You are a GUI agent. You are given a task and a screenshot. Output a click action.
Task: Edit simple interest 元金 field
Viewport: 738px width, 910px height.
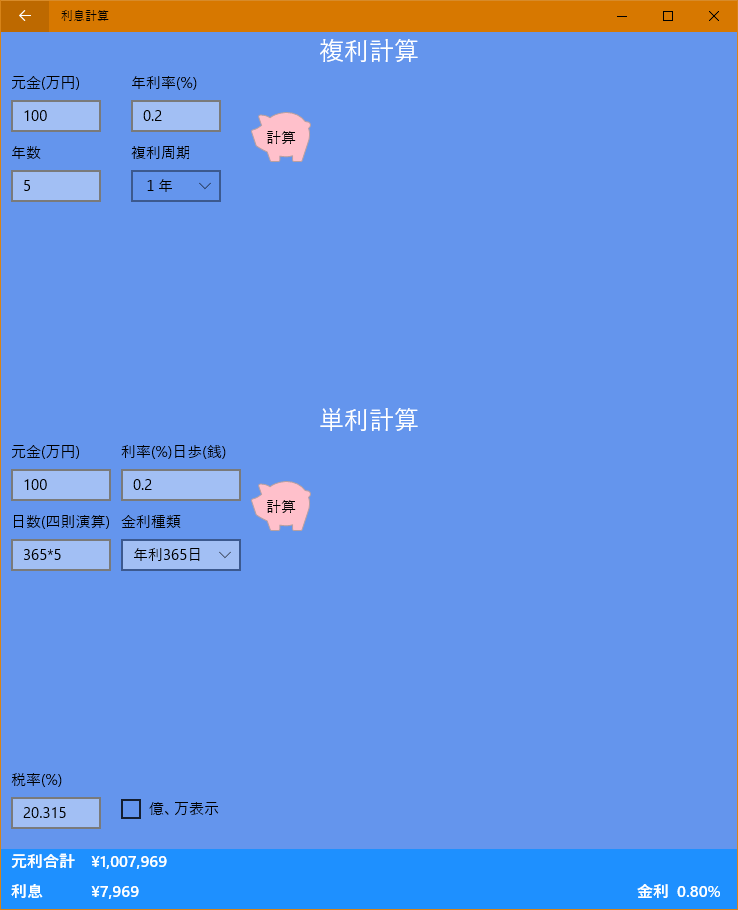click(x=61, y=485)
